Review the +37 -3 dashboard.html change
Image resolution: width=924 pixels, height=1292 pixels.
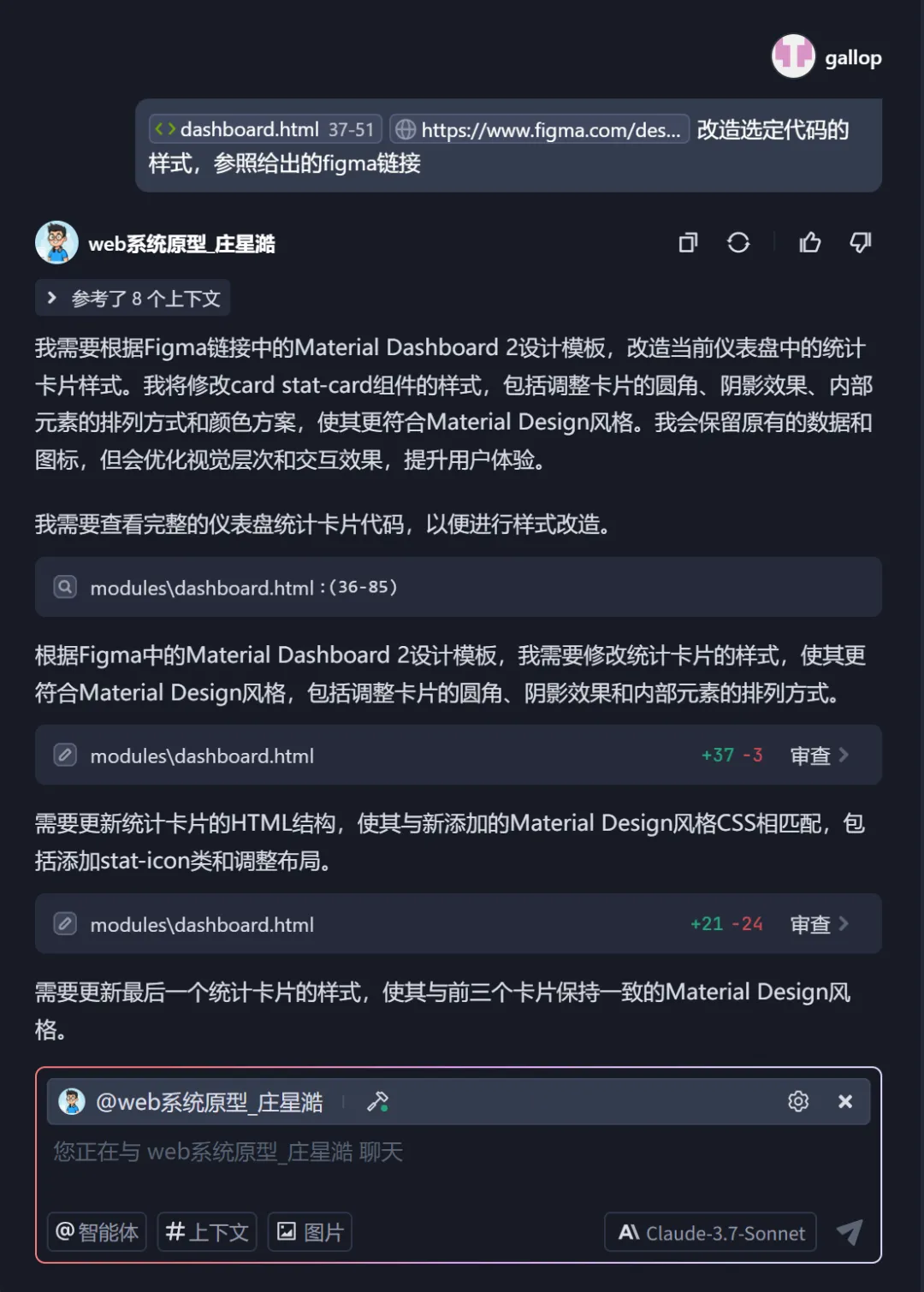(x=819, y=756)
